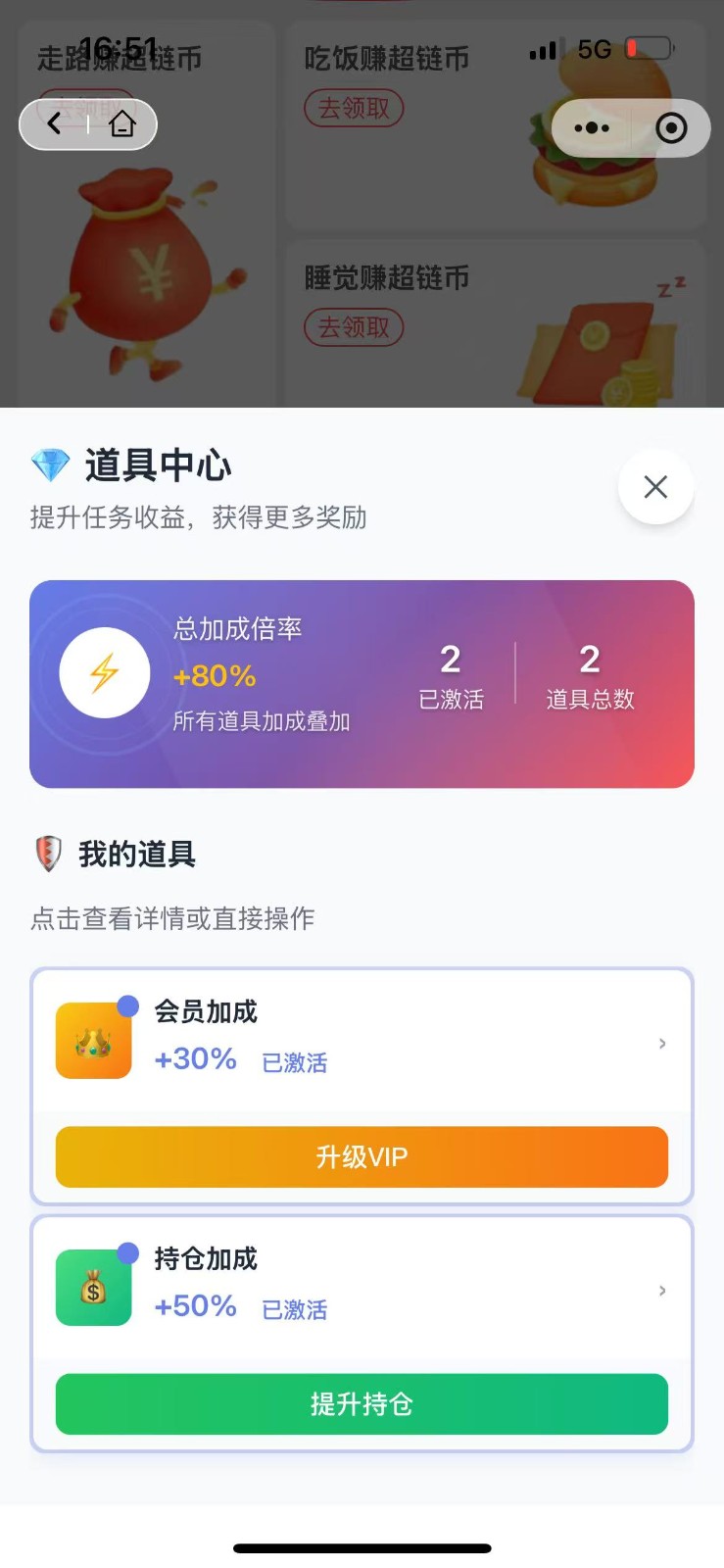Click the lightning bolt icon in gradient banner

pyautogui.click(x=105, y=672)
